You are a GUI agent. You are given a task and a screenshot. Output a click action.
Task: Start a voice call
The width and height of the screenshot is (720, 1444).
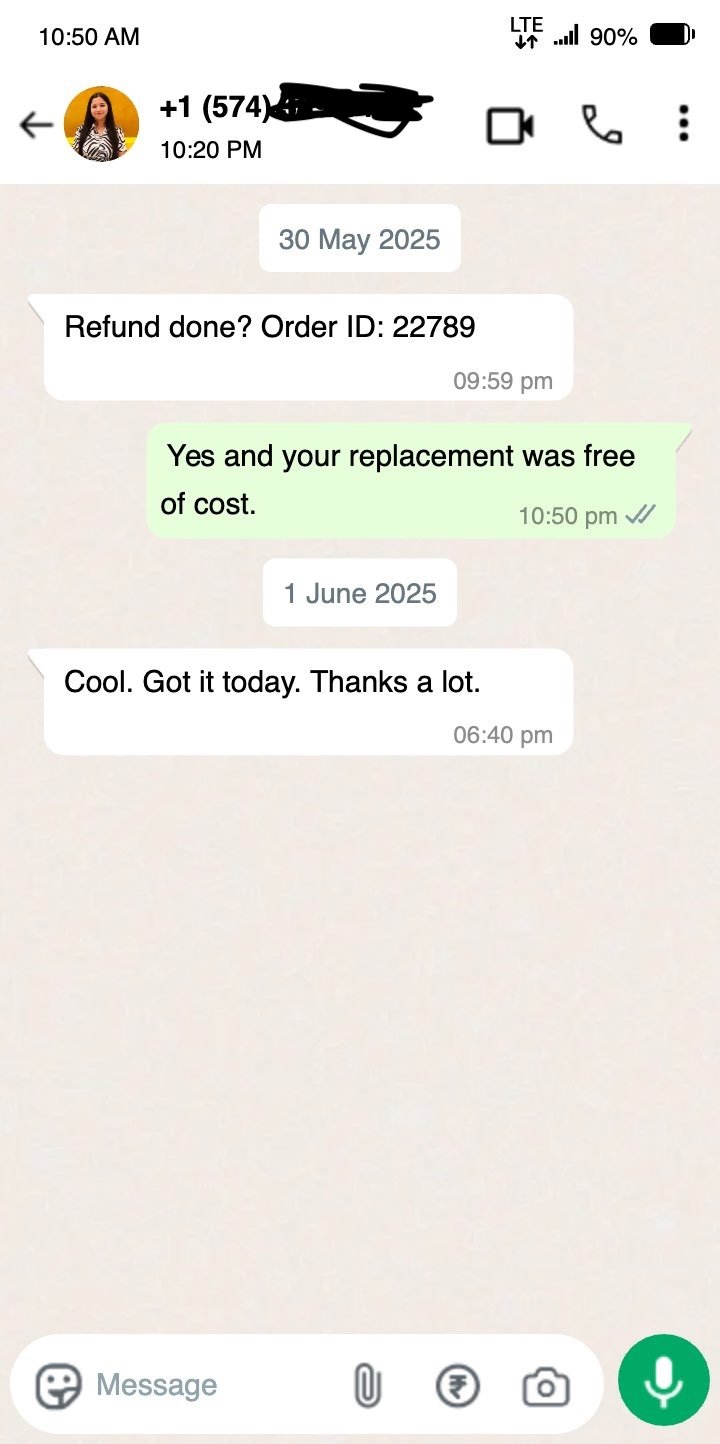pos(602,126)
